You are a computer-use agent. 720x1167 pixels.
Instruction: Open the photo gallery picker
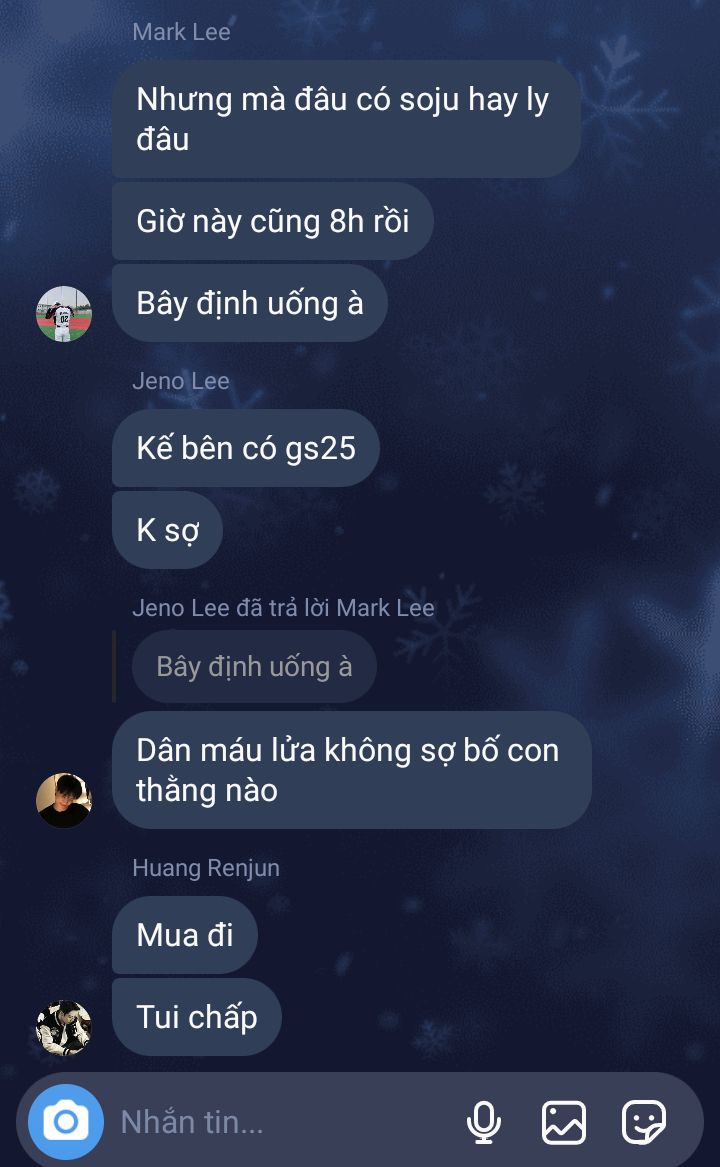[564, 1122]
